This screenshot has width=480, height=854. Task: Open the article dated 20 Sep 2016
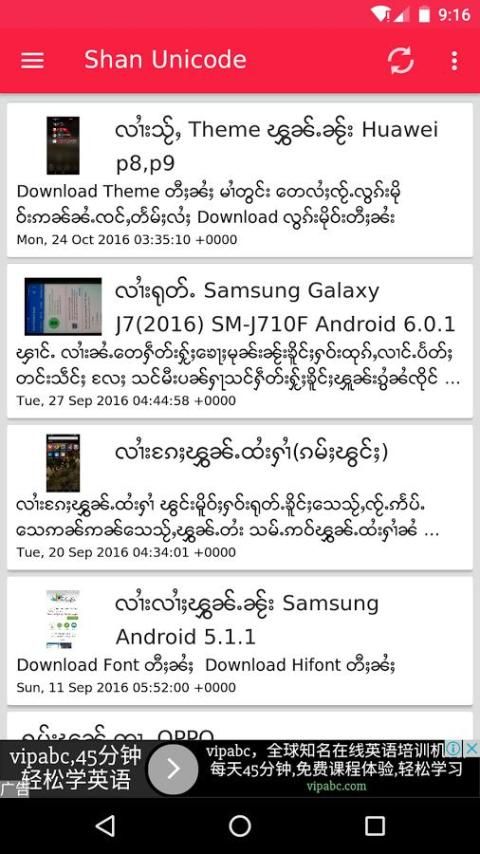[x=240, y=497]
